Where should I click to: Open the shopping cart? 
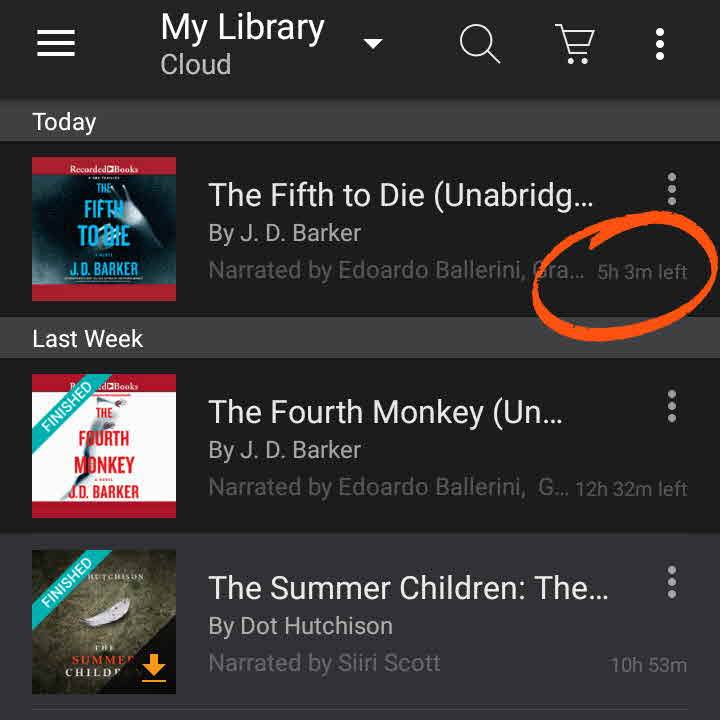click(x=575, y=44)
